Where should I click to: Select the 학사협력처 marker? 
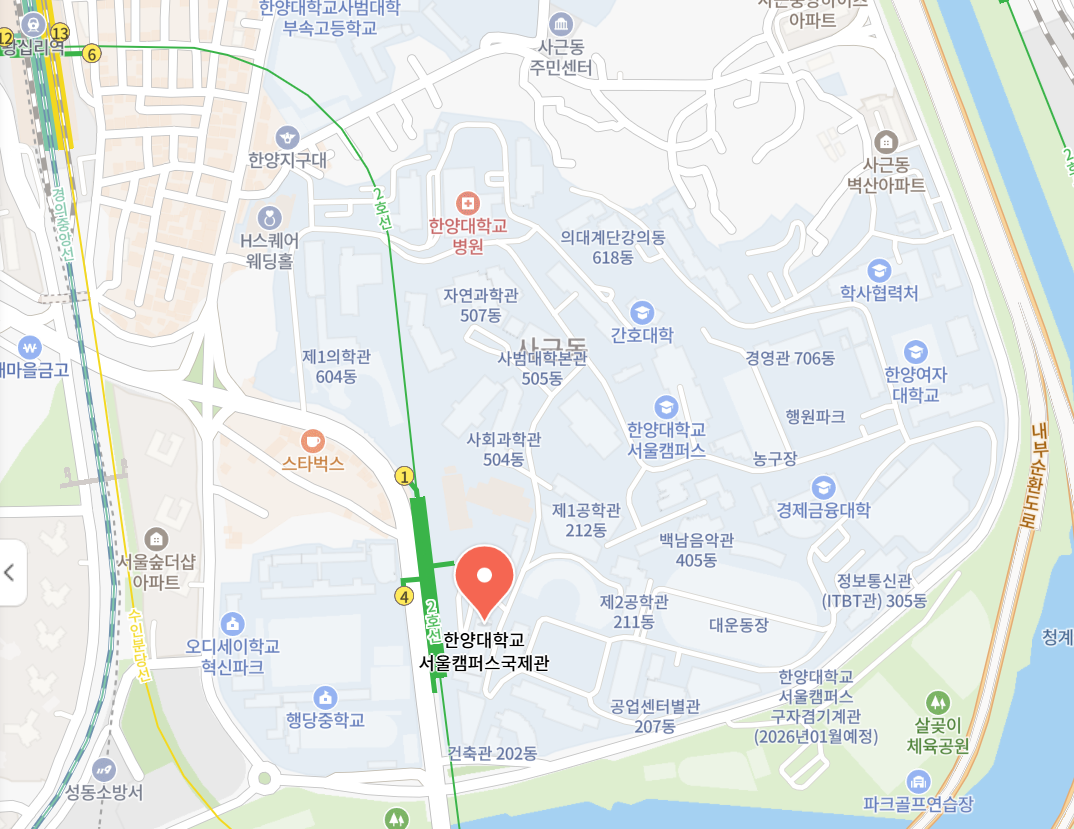pyautogui.click(x=879, y=270)
